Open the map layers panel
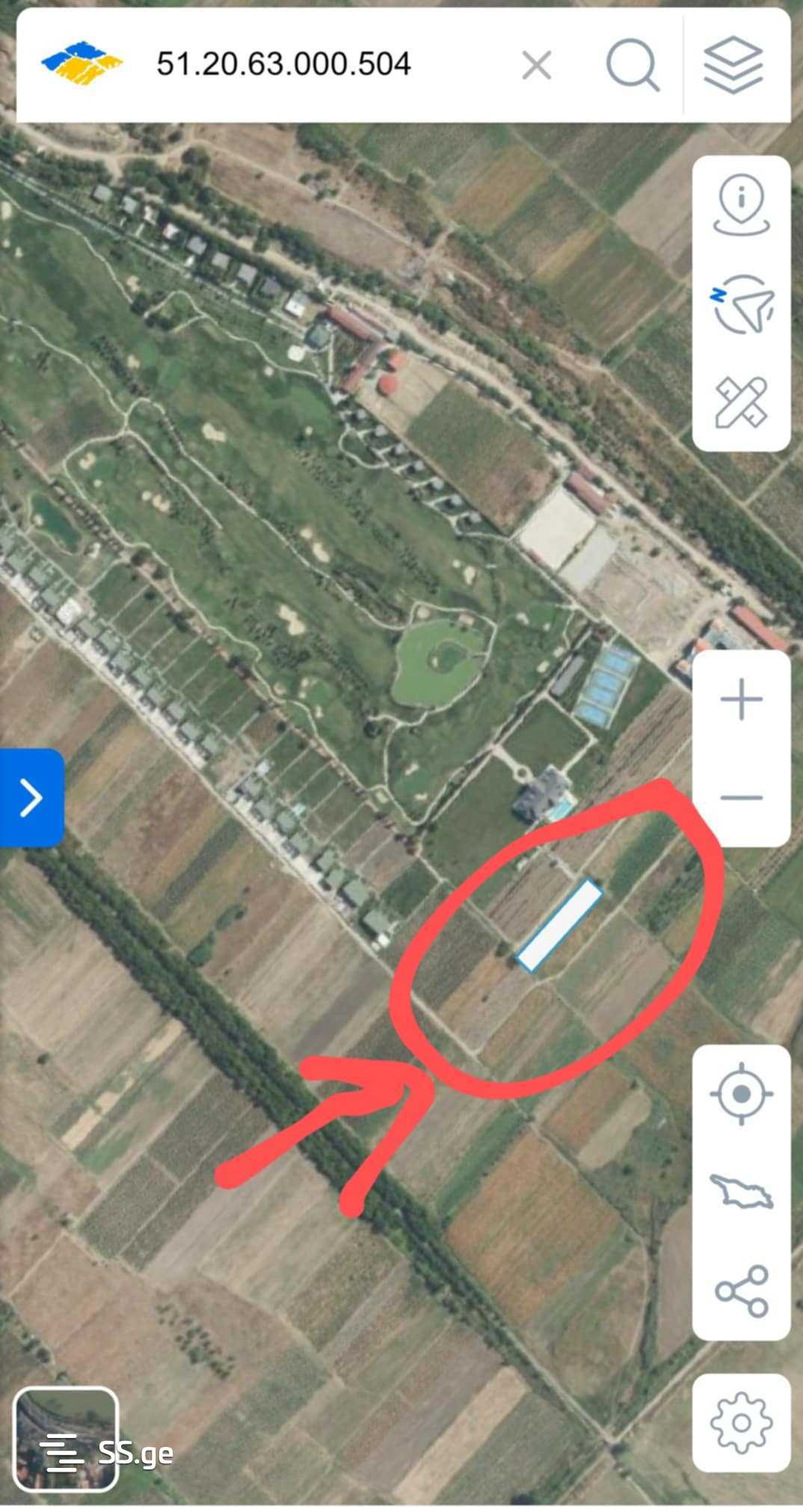The height and width of the screenshot is (1512, 803). point(733,65)
